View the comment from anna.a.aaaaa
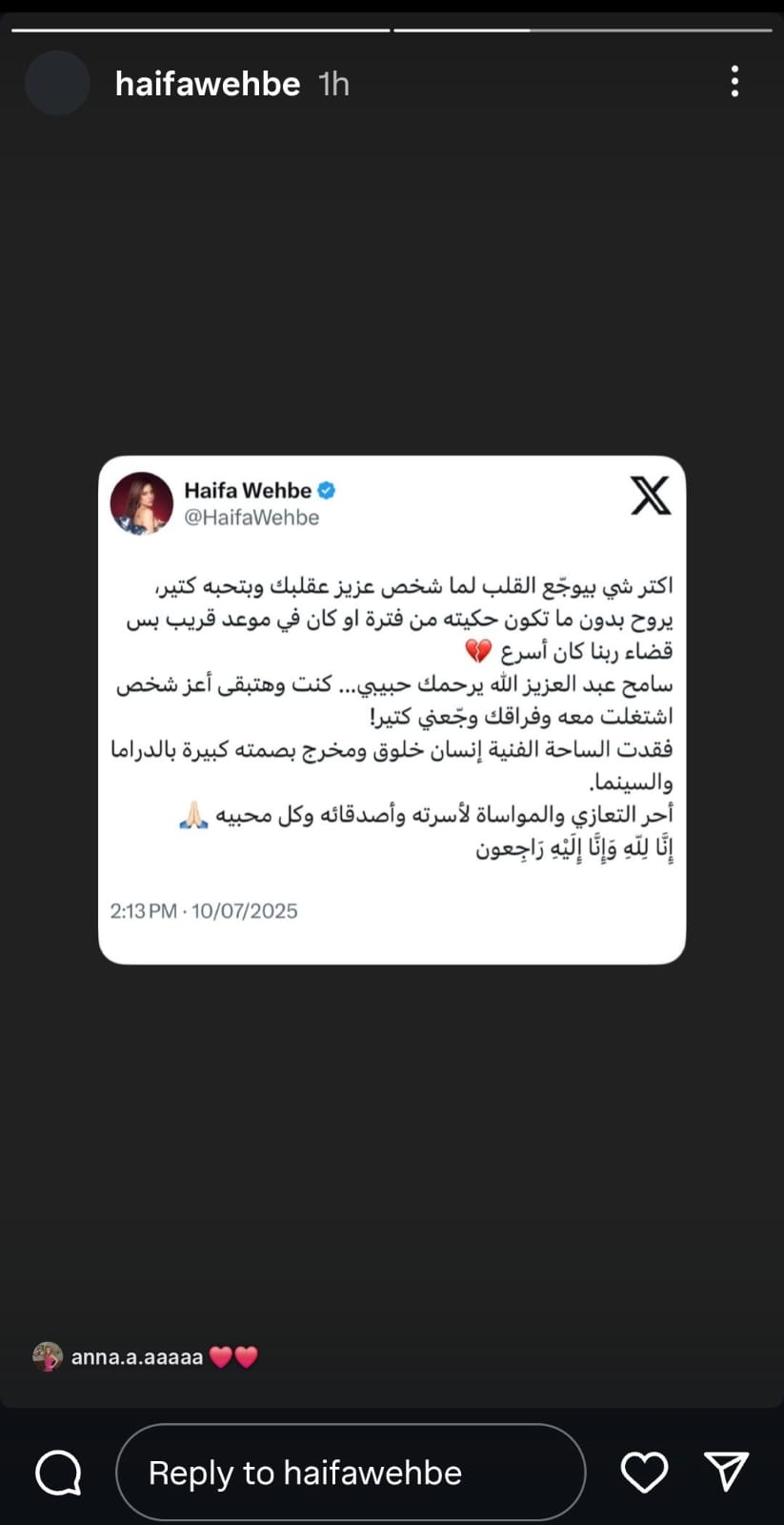This screenshot has width=784, height=1525. 145,1356
